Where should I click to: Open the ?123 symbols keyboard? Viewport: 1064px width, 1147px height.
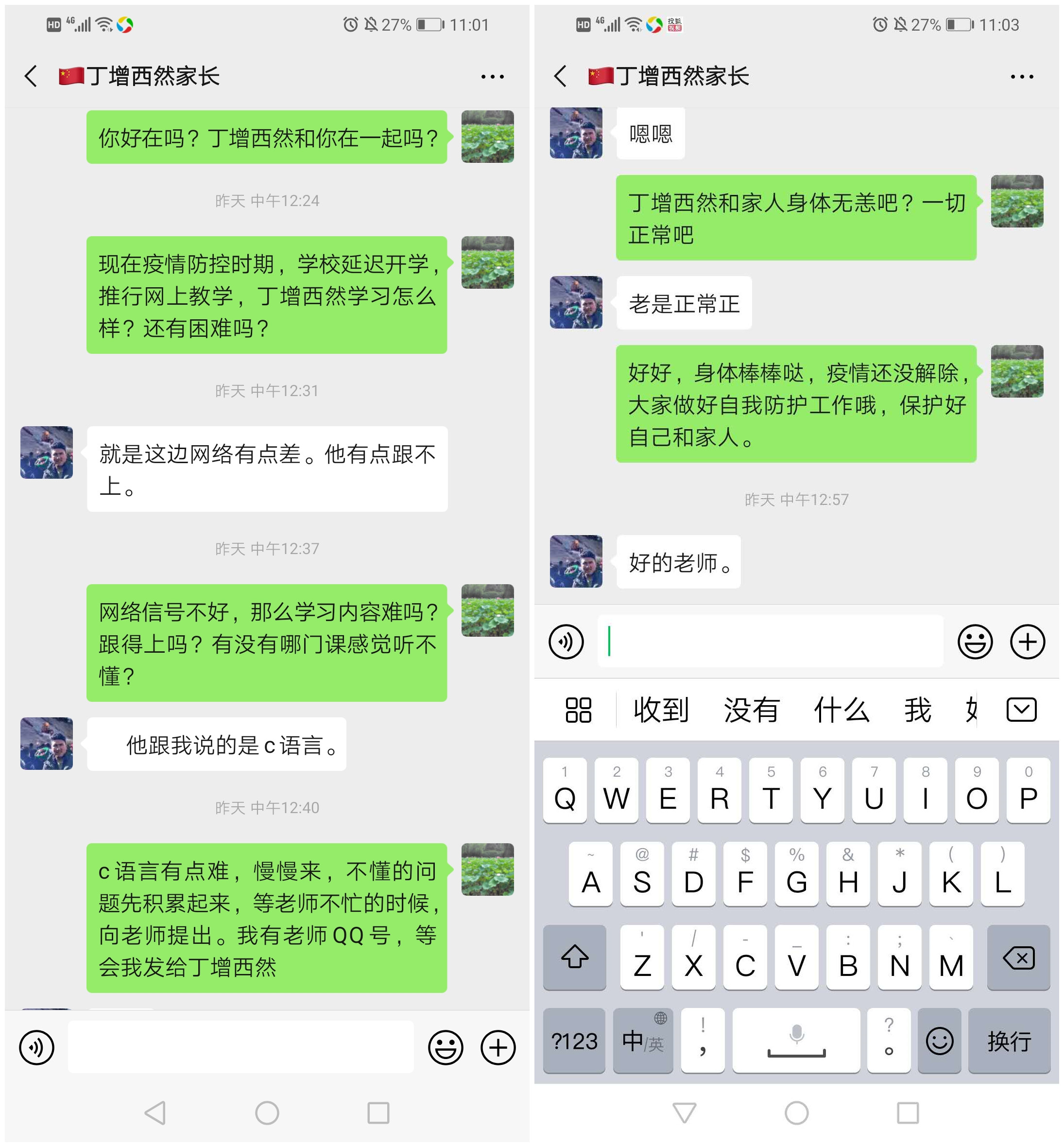point(574,1041)
